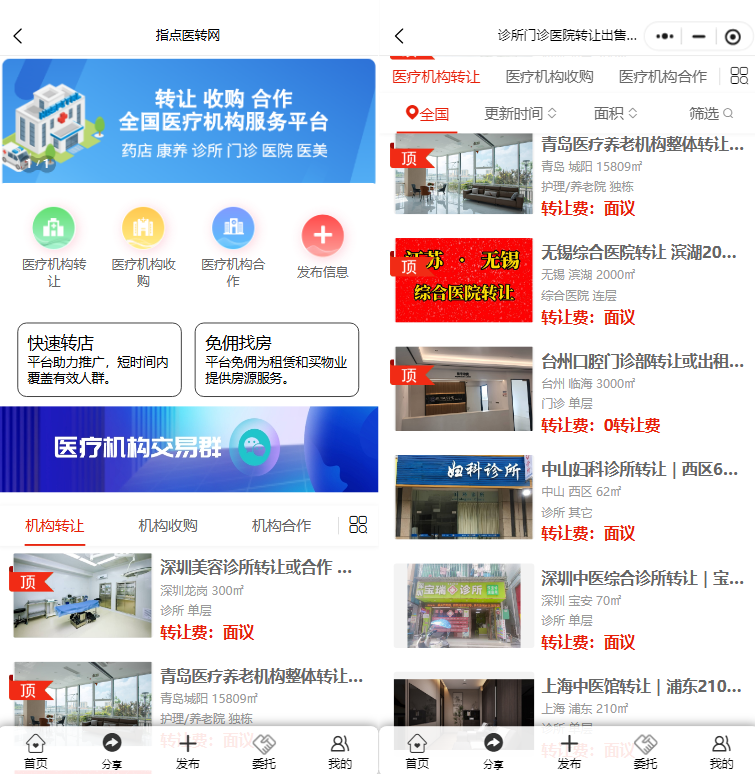This screenshot has width=755, height=774.
Task: Switch to the 医疗机构合作 top tab
Action: pos(662,76)
